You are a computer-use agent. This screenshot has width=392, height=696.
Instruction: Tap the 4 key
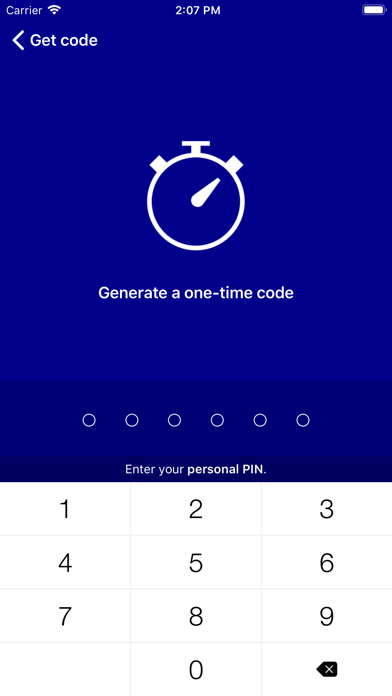tap(65, 563)
